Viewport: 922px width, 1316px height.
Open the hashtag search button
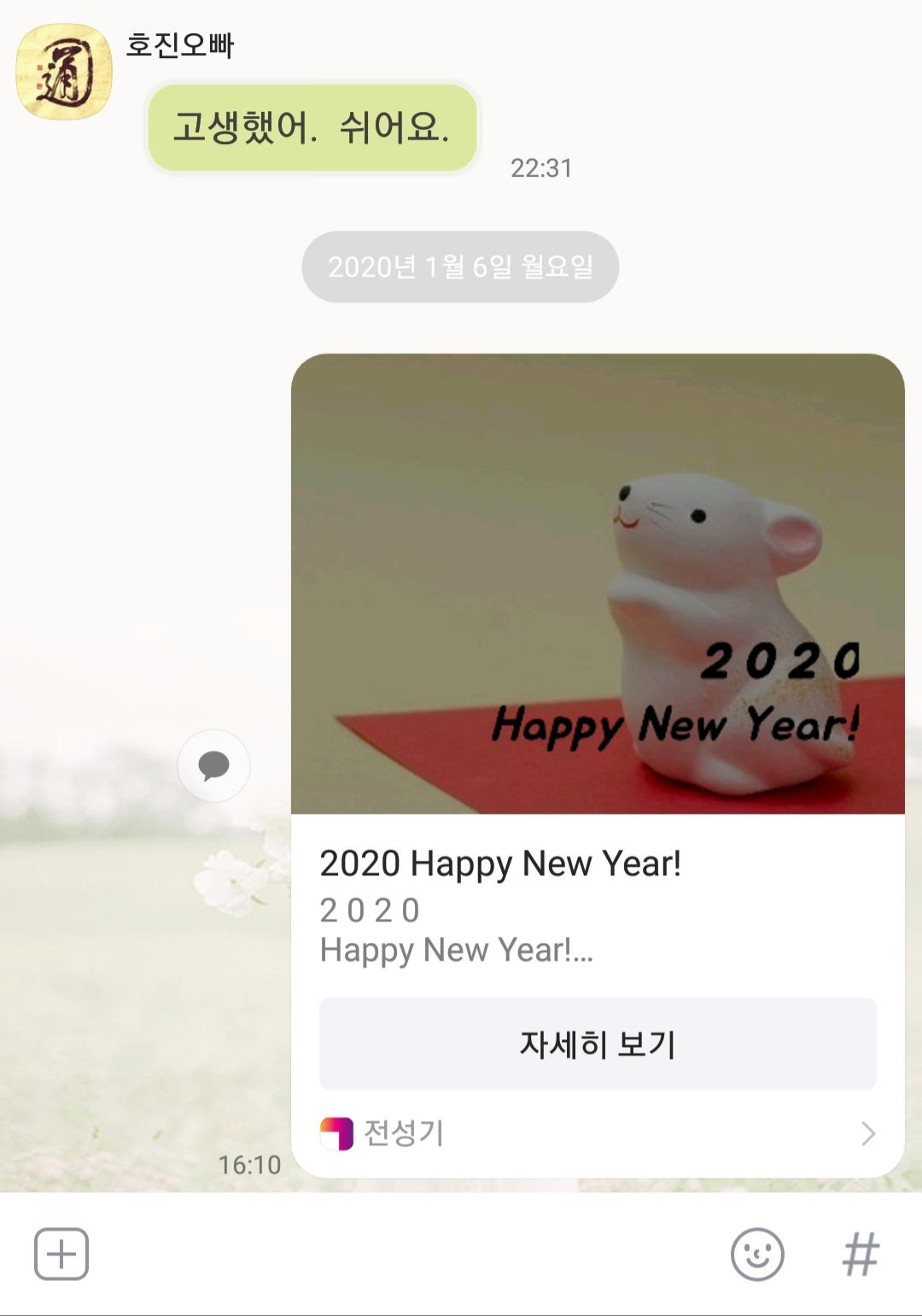click(x=860, y=1254)
